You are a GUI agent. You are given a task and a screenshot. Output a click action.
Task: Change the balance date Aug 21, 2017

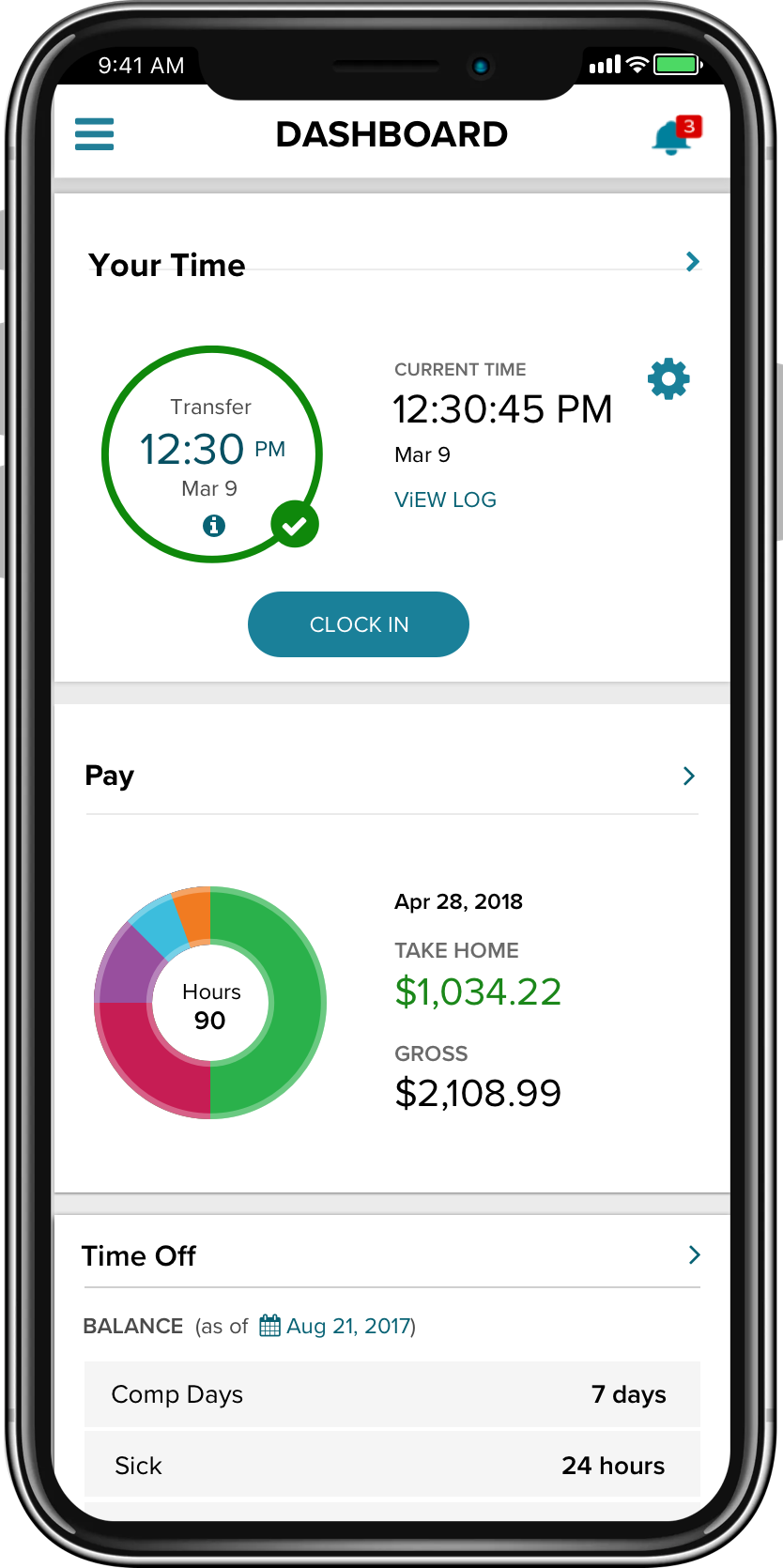(x=338, y=1326)
